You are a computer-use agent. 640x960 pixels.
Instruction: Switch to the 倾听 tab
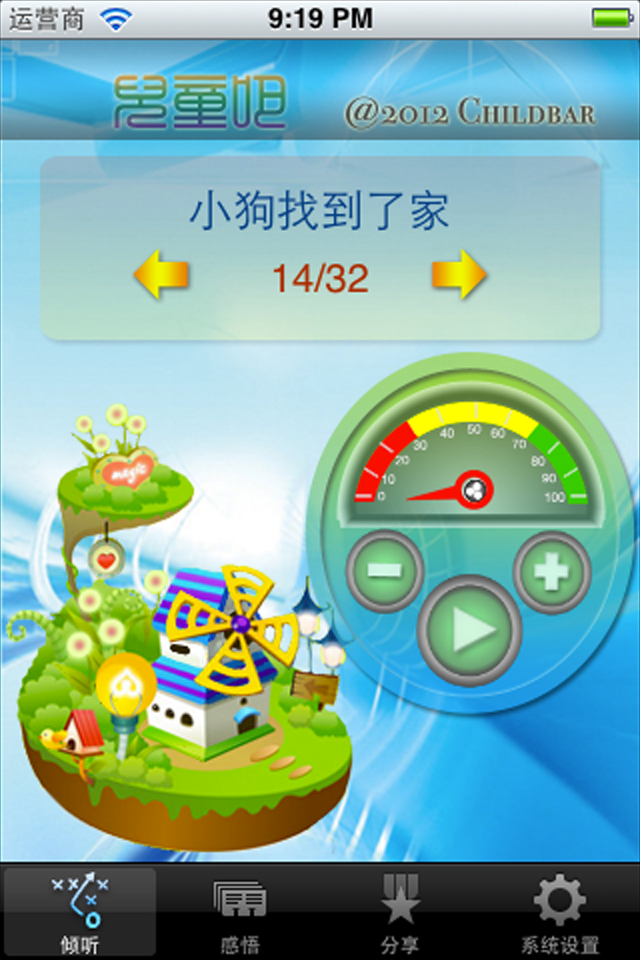(80, 912)
